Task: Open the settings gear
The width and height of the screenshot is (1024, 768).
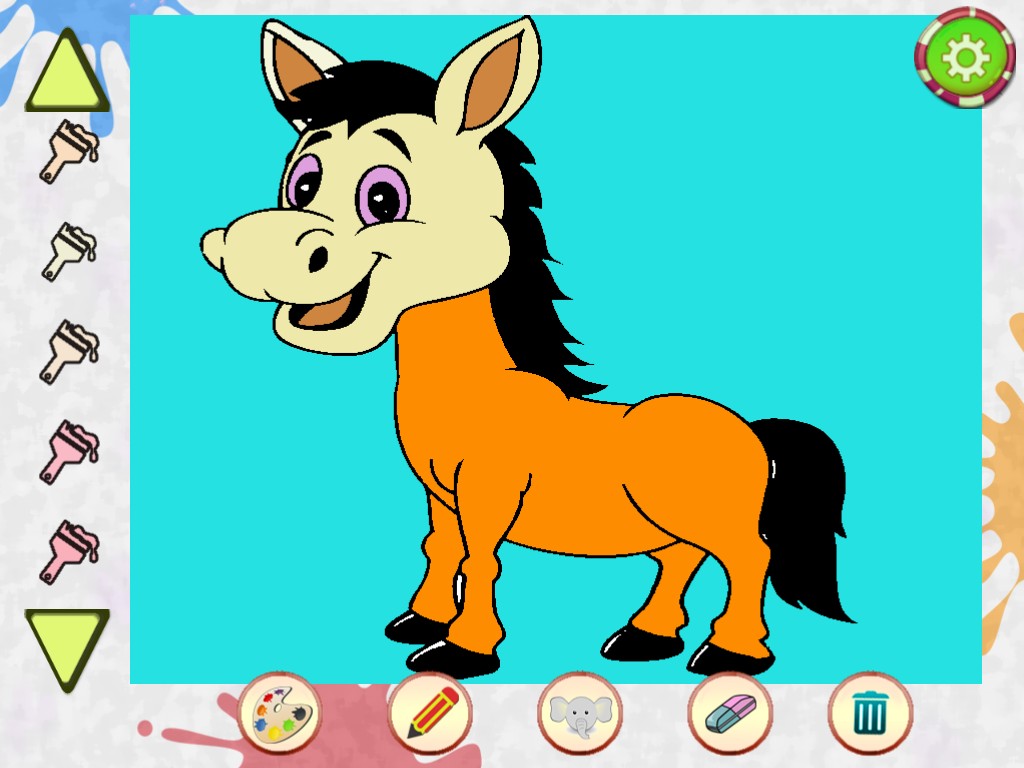Action: [964, 58]
